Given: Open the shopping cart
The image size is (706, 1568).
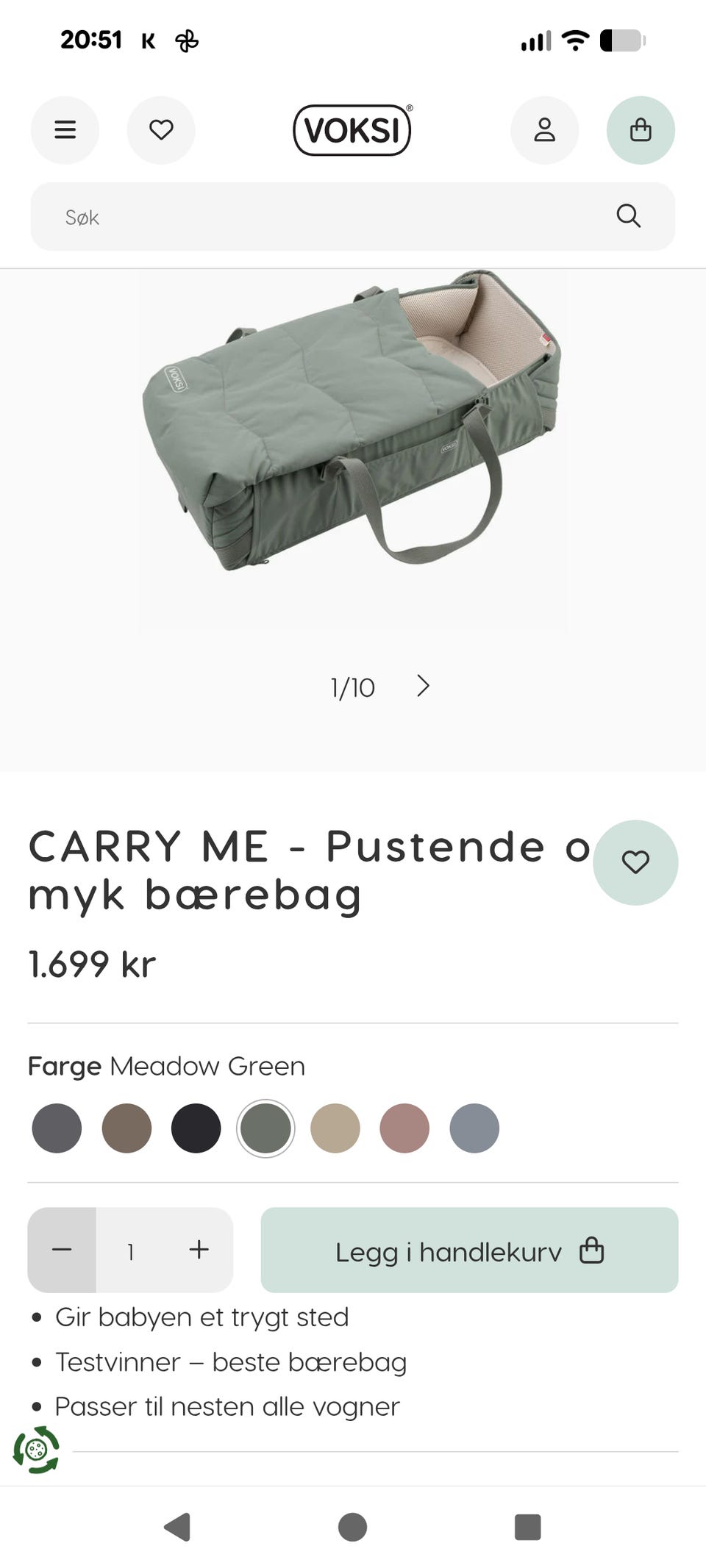Looking at the screenshot, I should point(641,130).
